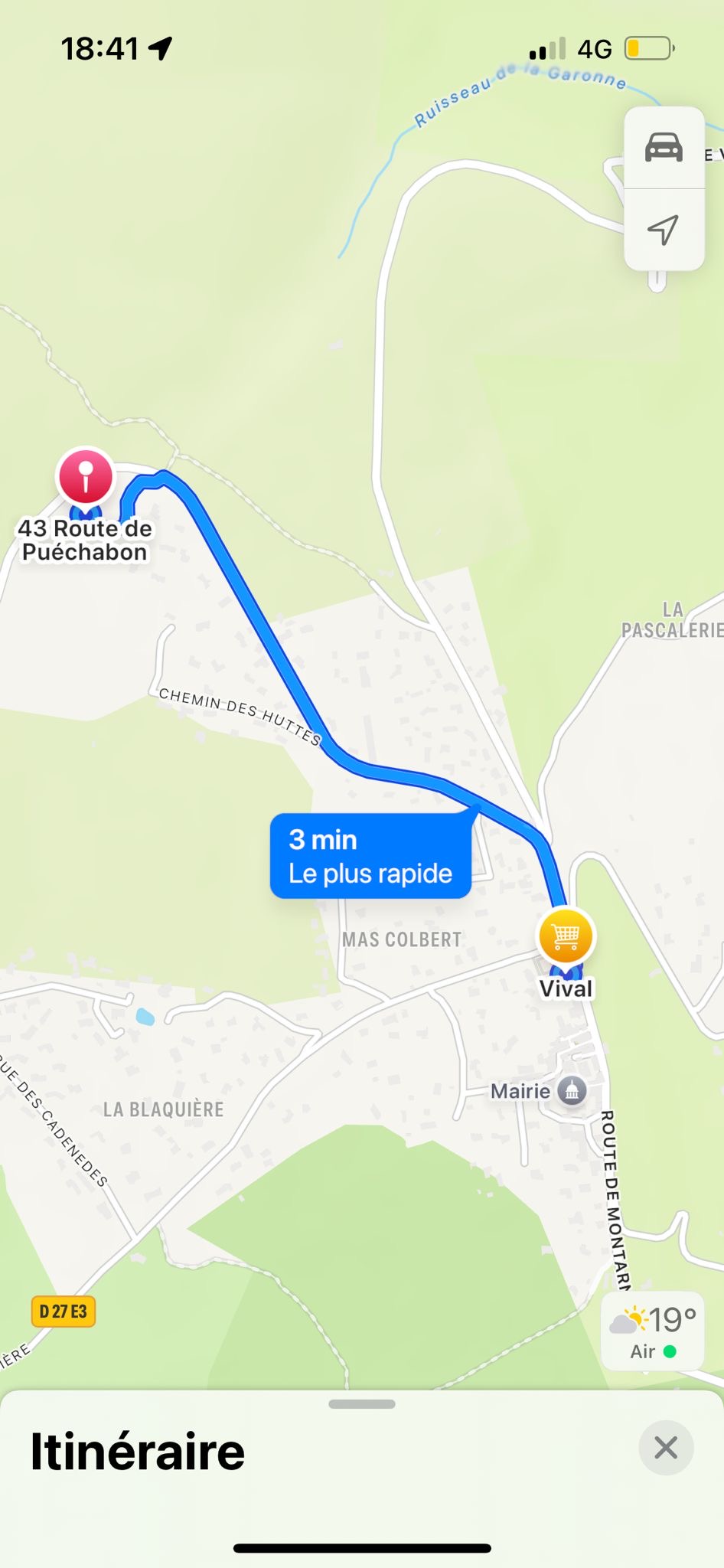Open the car map mode button
This screenshot has width=724, height=1568.
coord(664,147)
